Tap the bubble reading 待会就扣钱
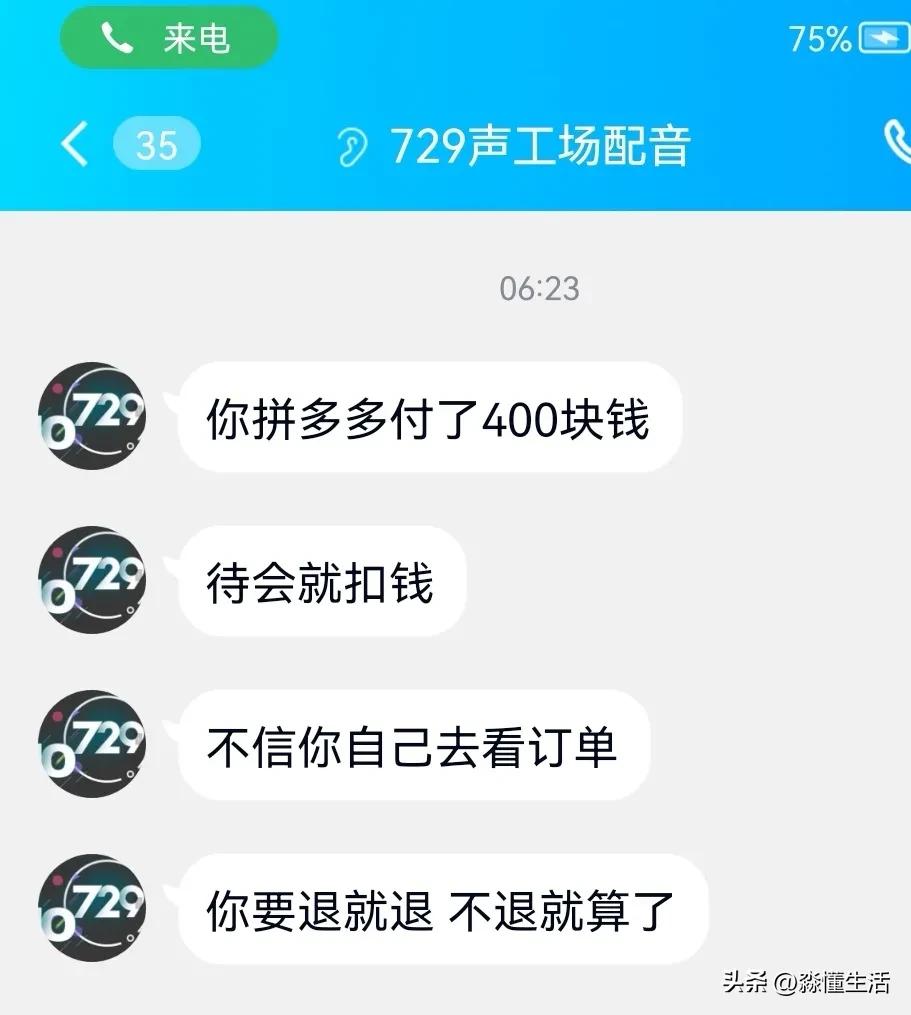 point(322,580)
